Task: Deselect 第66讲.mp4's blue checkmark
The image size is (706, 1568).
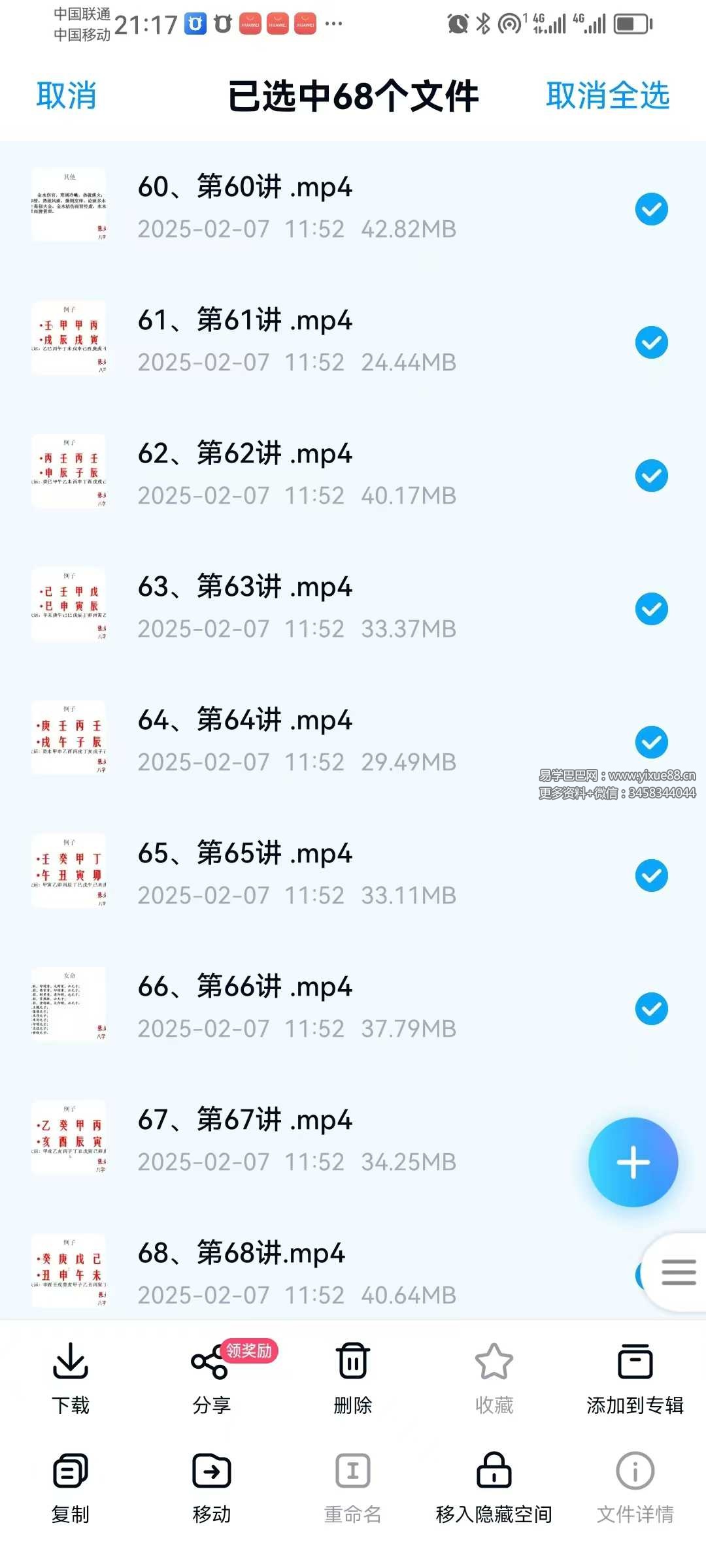Action: coord(651,1008)
